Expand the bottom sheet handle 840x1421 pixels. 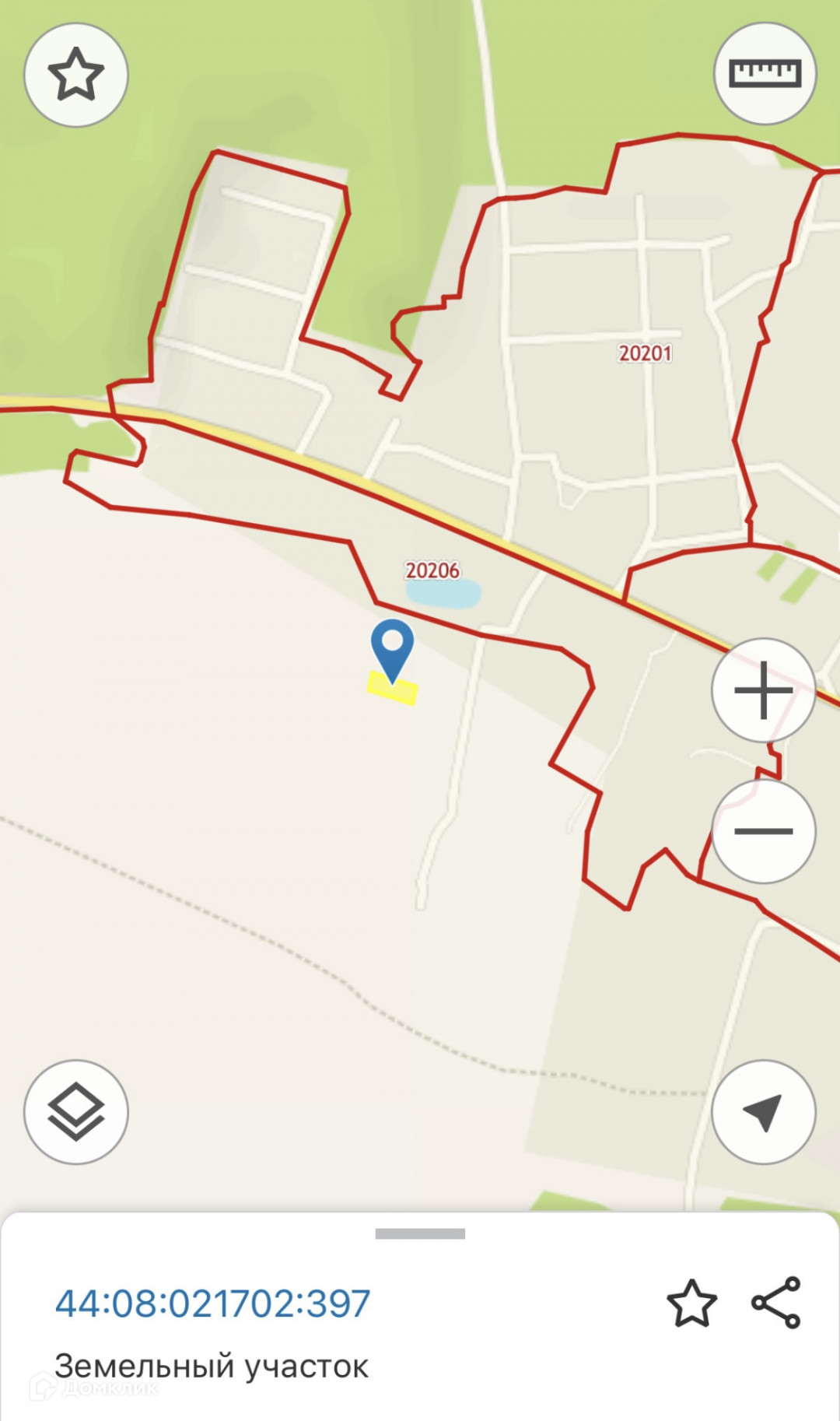(x=420, y=1233)
